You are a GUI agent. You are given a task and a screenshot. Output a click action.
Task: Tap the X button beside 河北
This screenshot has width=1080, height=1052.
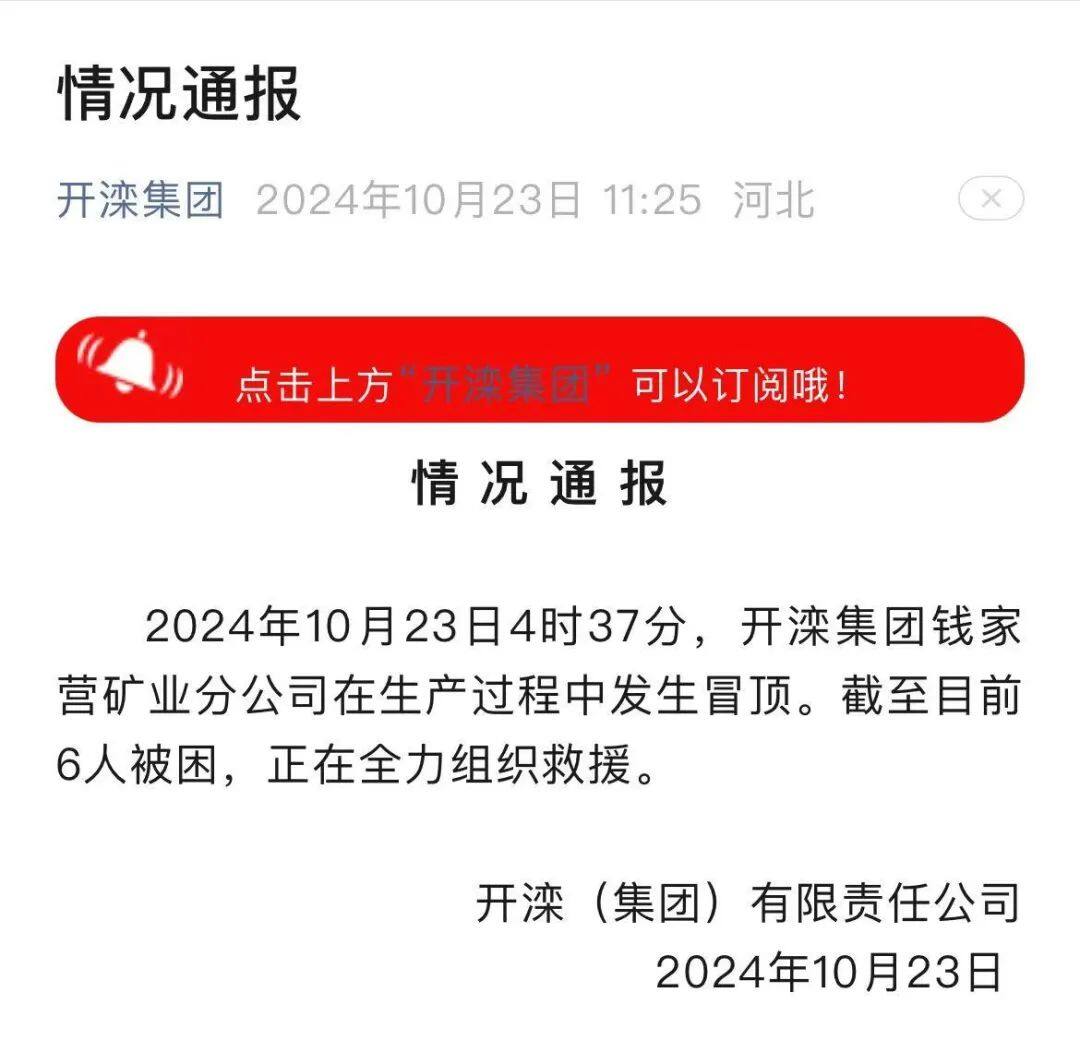pos(990,199)
